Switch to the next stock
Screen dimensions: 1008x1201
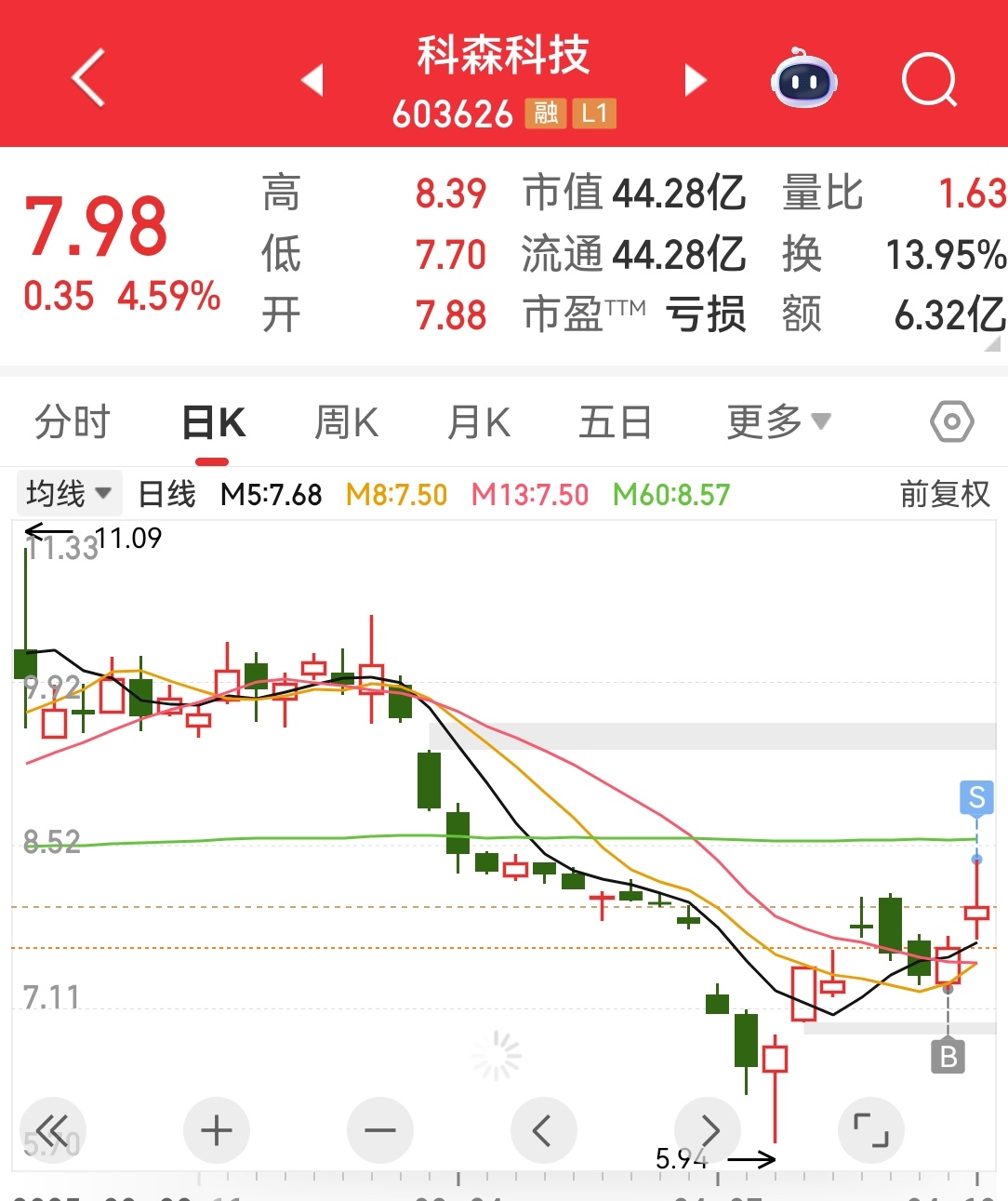click(696, 80)
